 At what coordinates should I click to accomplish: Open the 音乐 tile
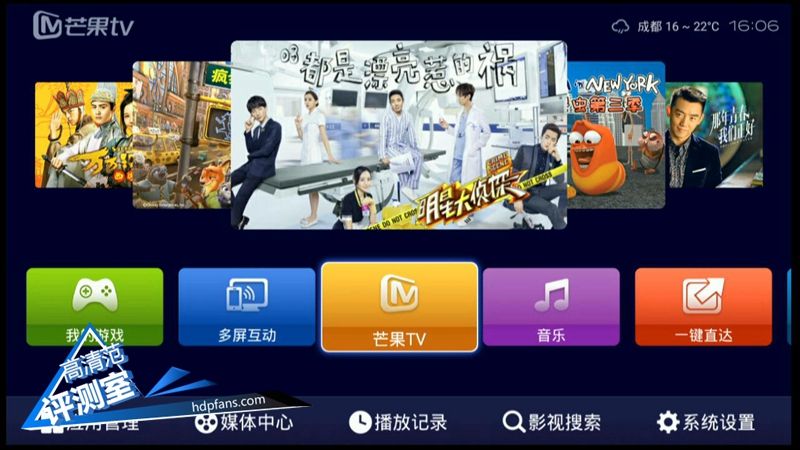pyautogui.click(x=551, y=306)
